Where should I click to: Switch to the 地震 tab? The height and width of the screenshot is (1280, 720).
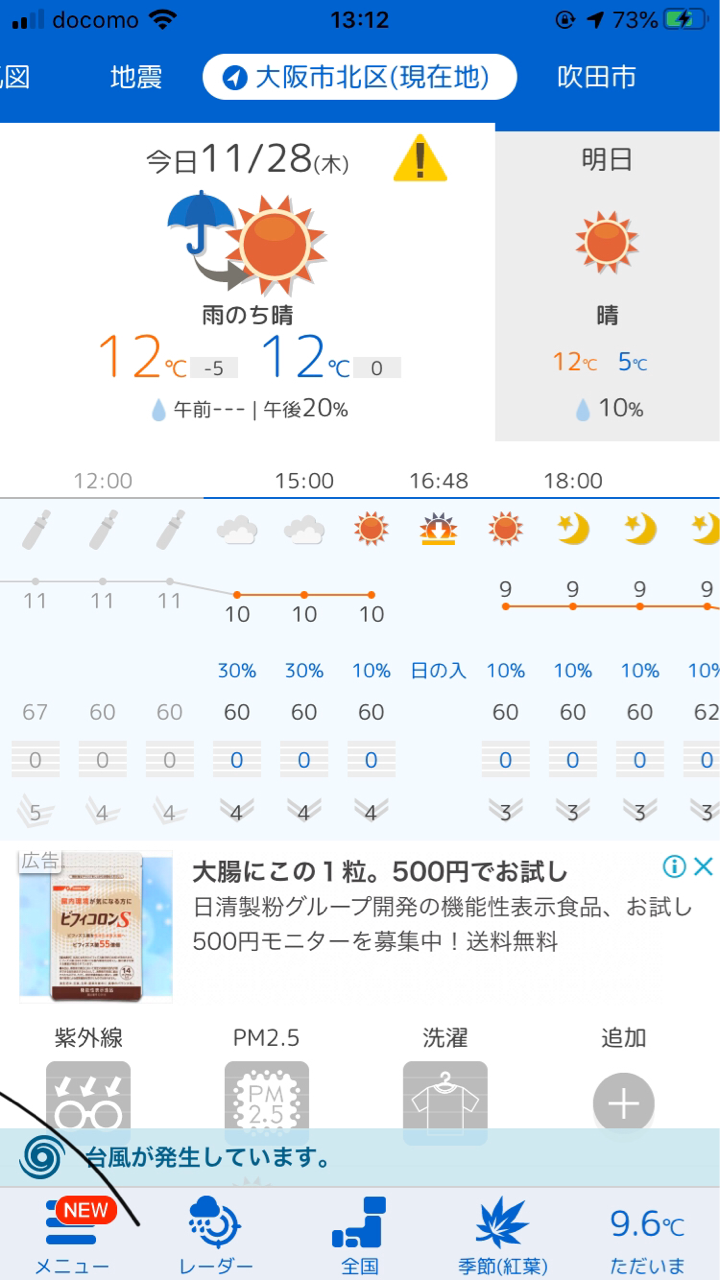click(136, 78)
